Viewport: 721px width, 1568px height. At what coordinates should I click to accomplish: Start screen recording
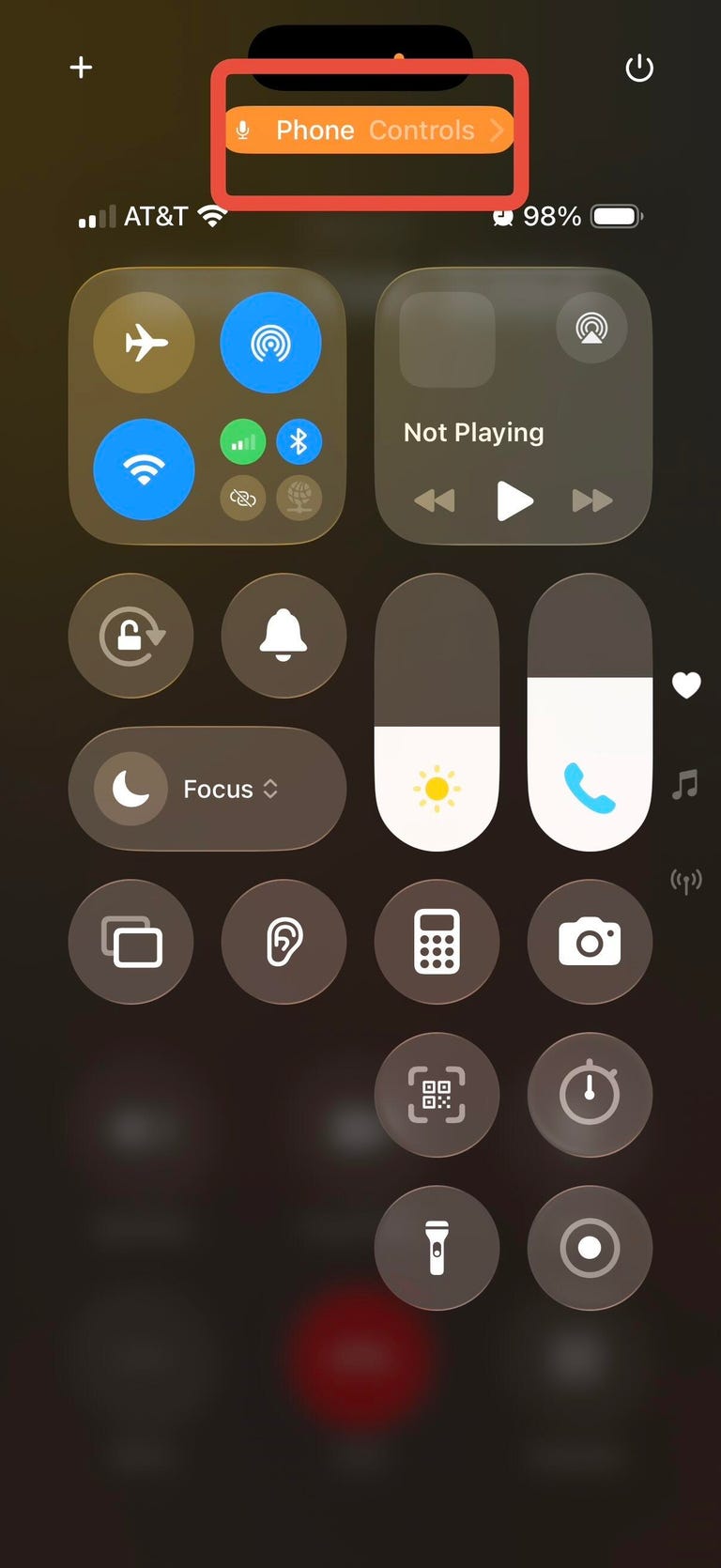coord(590,1248)
